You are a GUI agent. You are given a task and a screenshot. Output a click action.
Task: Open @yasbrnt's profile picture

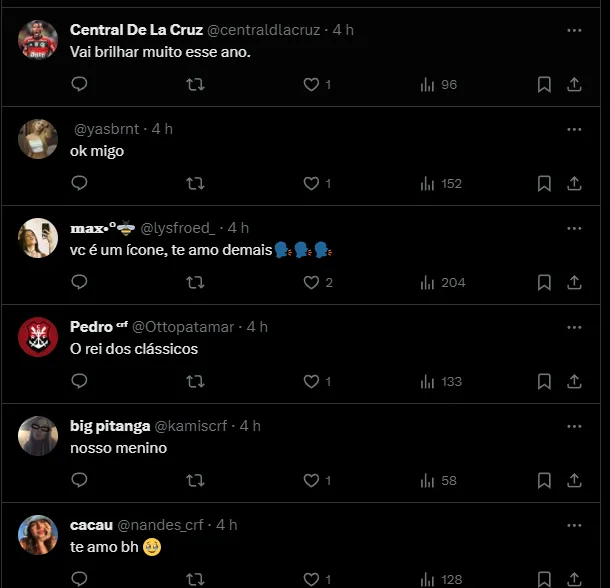[38, 138]
